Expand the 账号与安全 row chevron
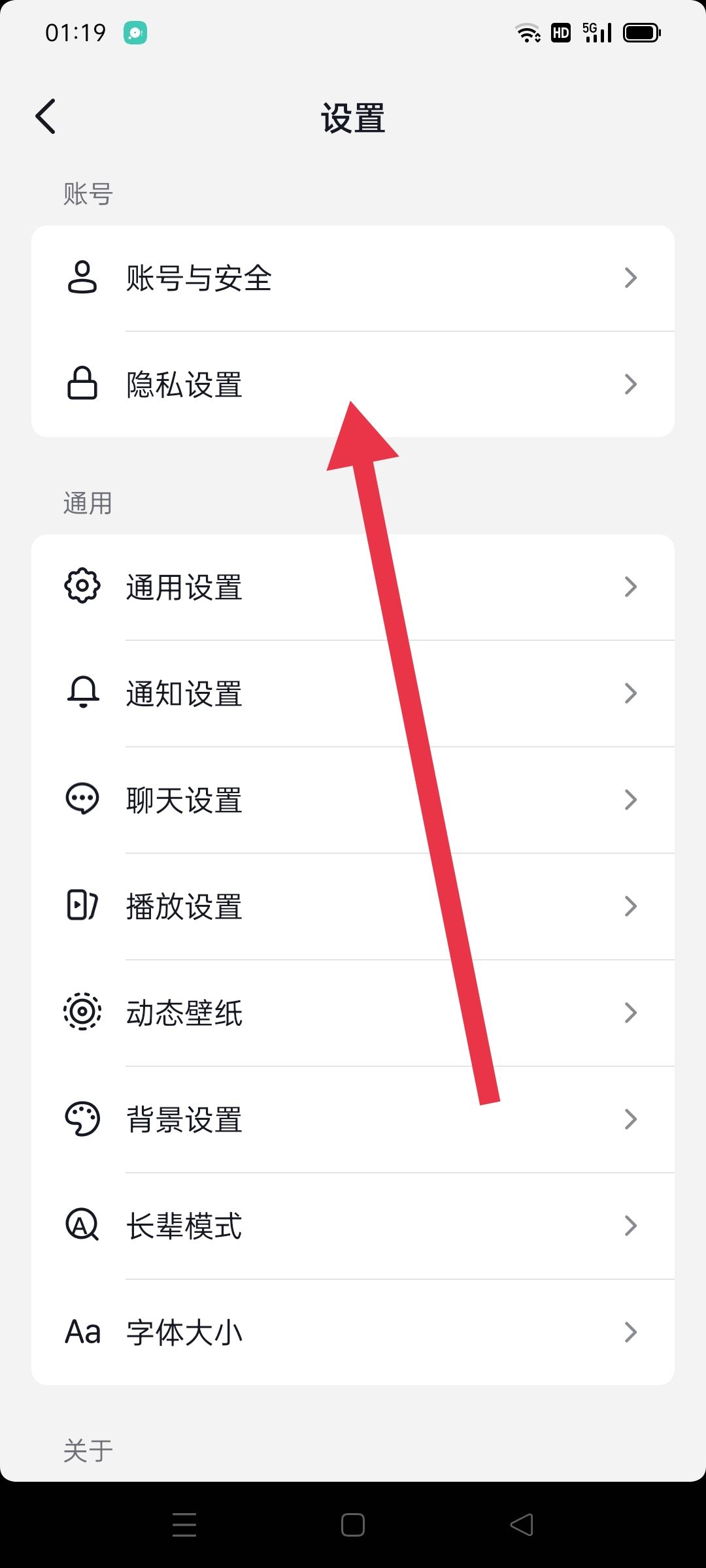The image size is (706, 1568). pyautogui.click(x=630, y=277)
